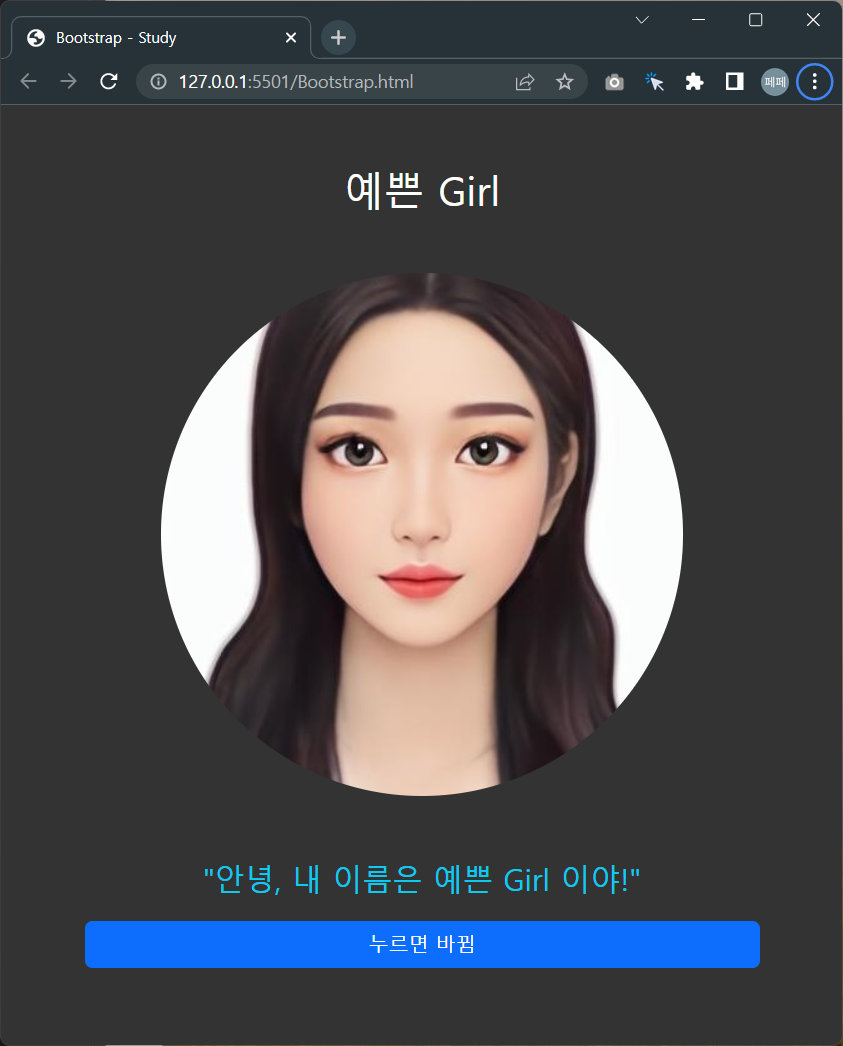Toggle the bookmark star for this page
The width and height of the screenshot is (843, 1046).
[x=565, y=82]
